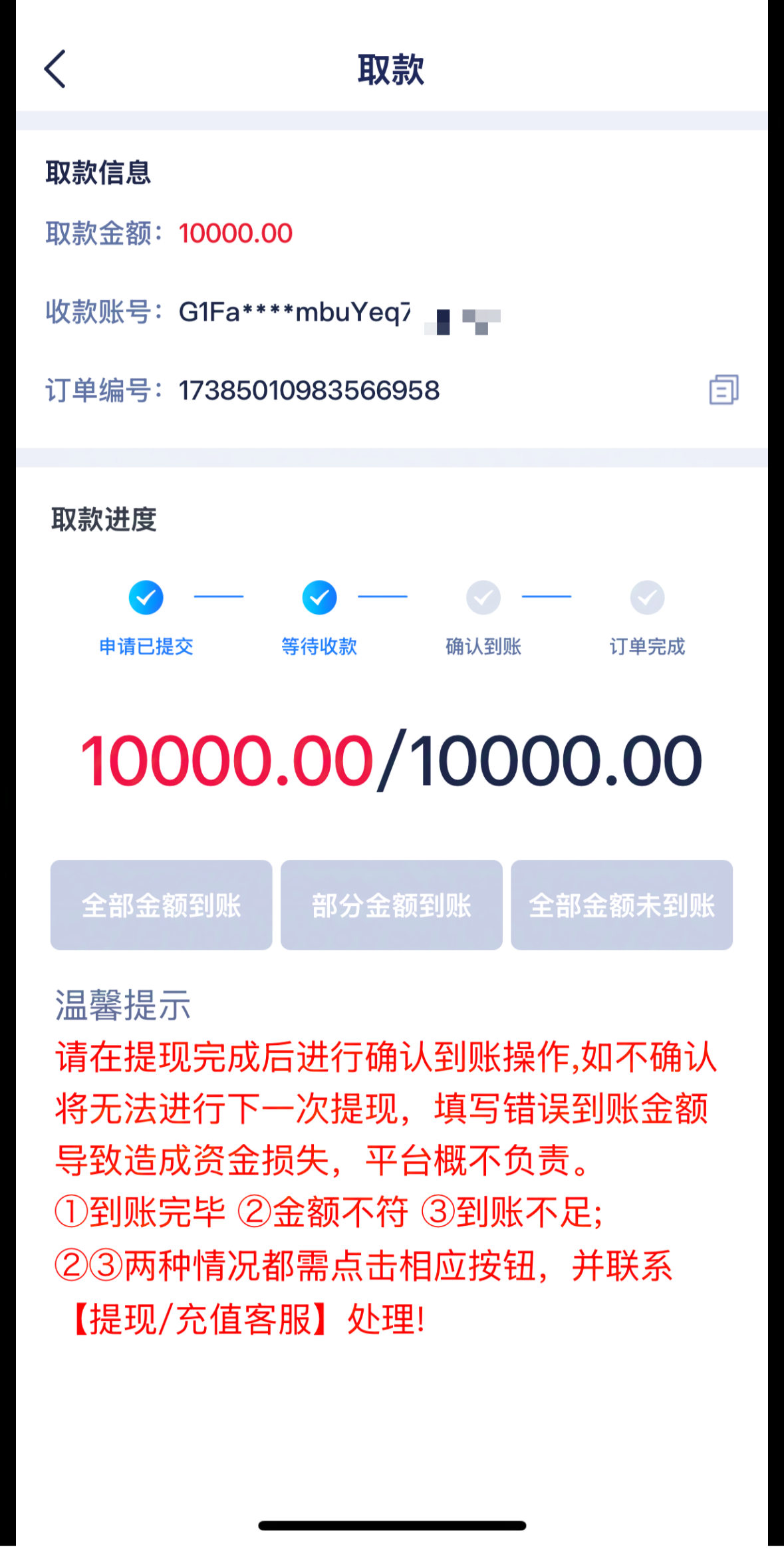Copy the order number 订单编号
Viewport: 784px width, 1565px height.
tap(723, 390)
